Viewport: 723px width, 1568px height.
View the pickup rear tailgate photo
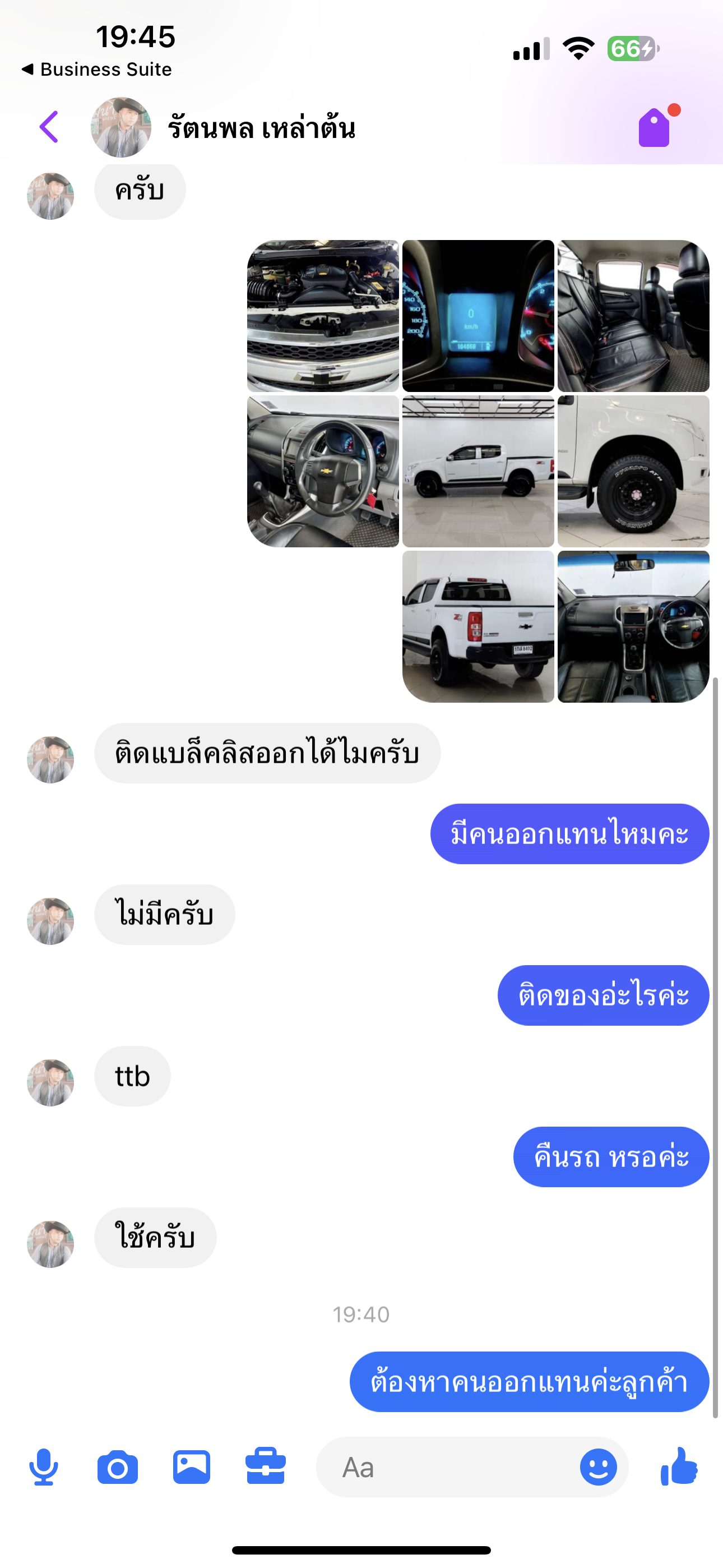coord(478,626)
